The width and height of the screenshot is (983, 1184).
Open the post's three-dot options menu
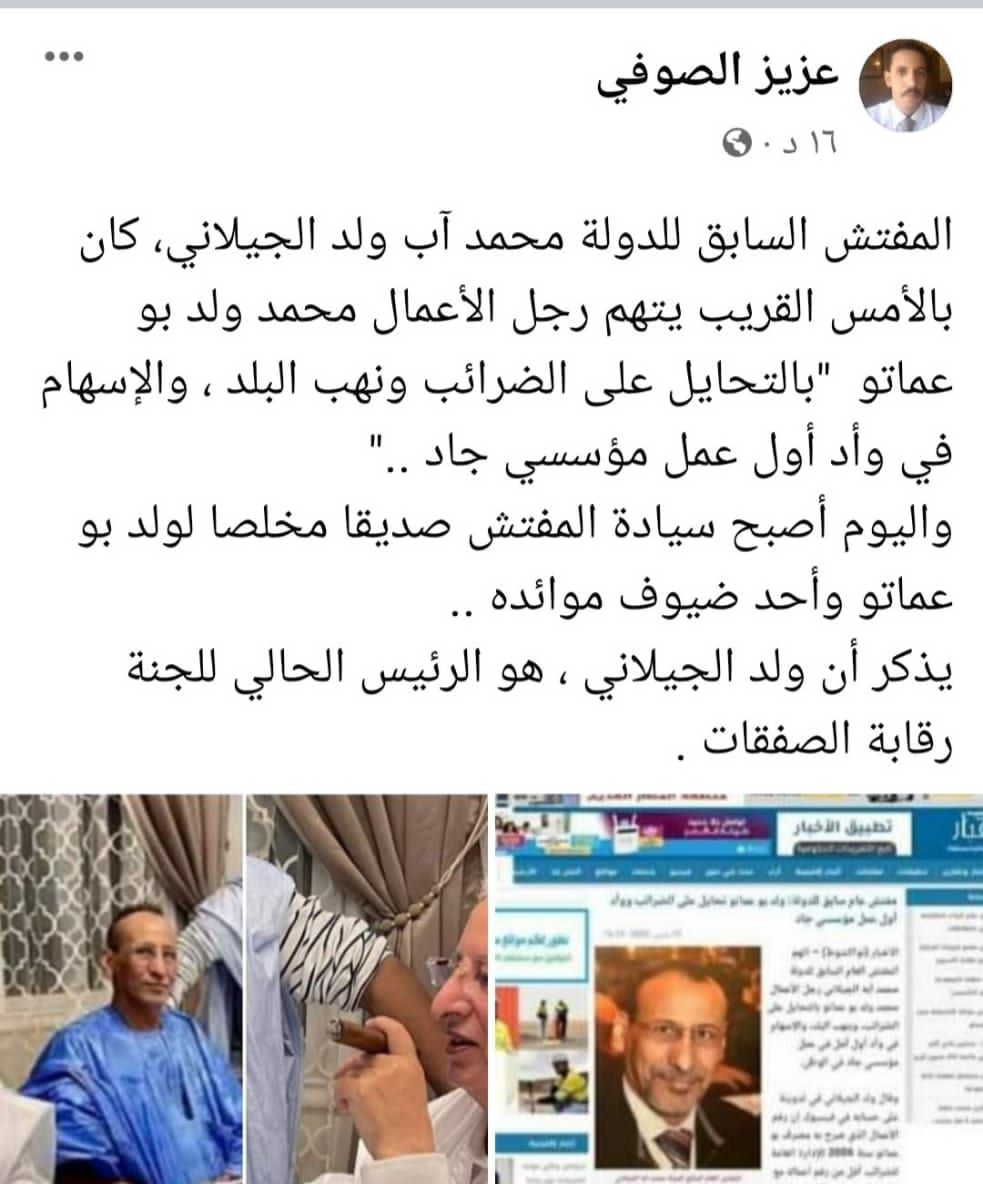click(x=64, y=57)
